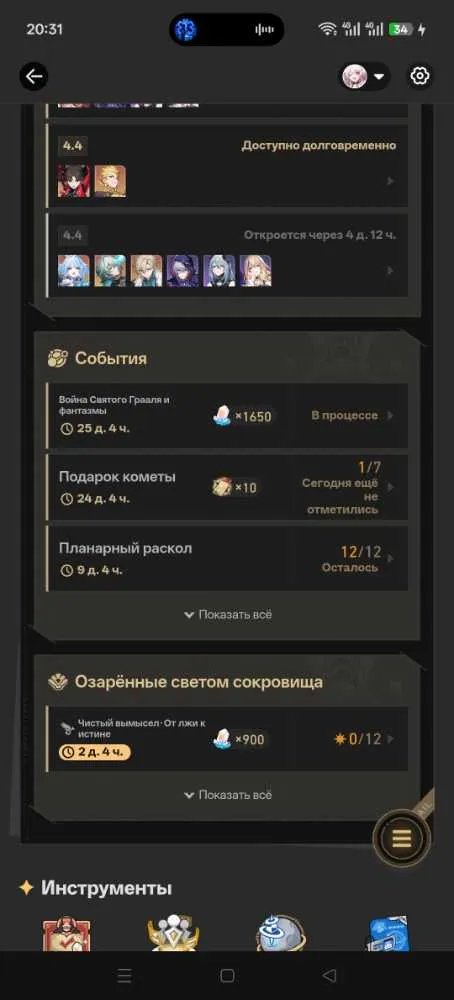Open the first tool with red icon
Screen dimensions: 454x1000
click(x=67, y=934)
